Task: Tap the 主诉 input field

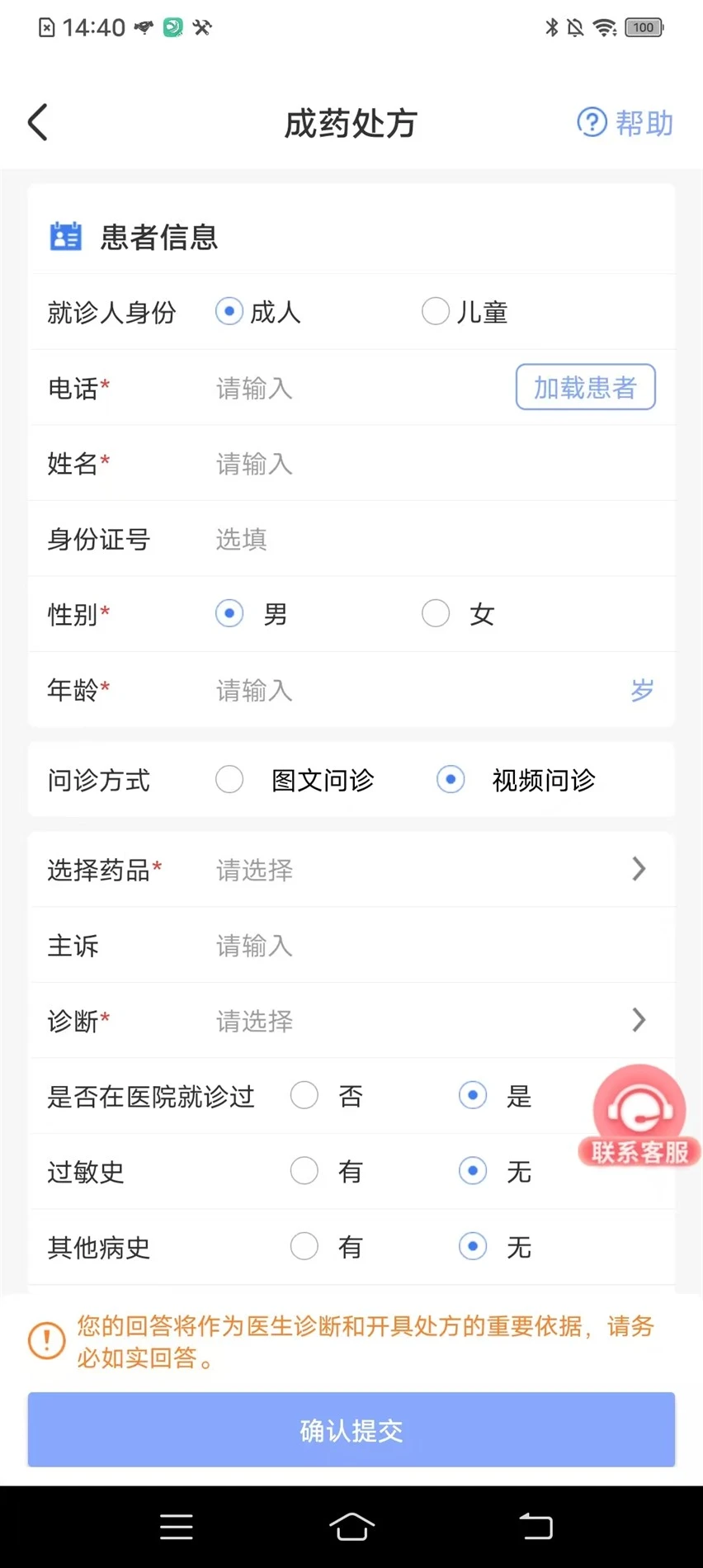Action: 441,946
